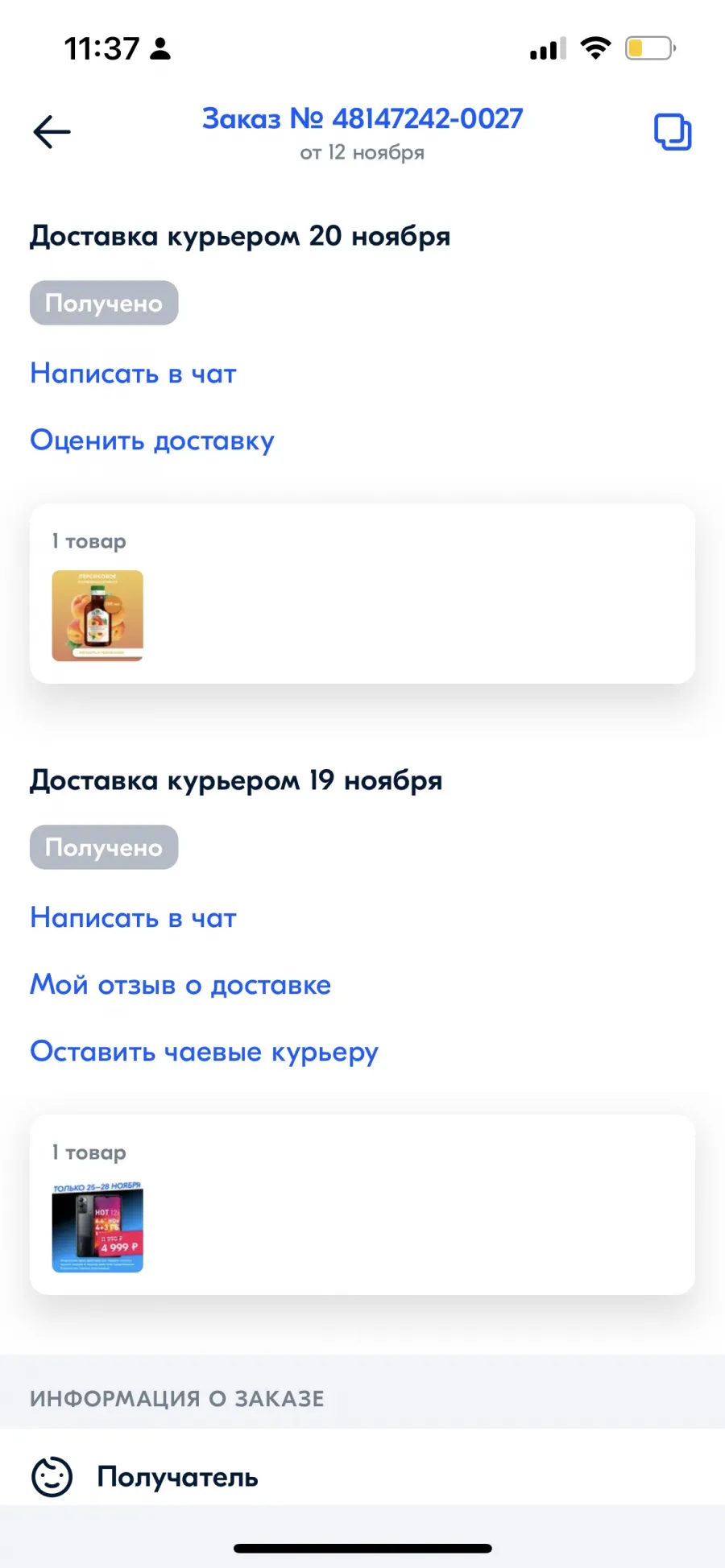Image resolution: width=725 pixels, height=1568 pixels.
Task: Select 'Оставить чаевые курьеру'
Action: click(x=204, y=1052)
